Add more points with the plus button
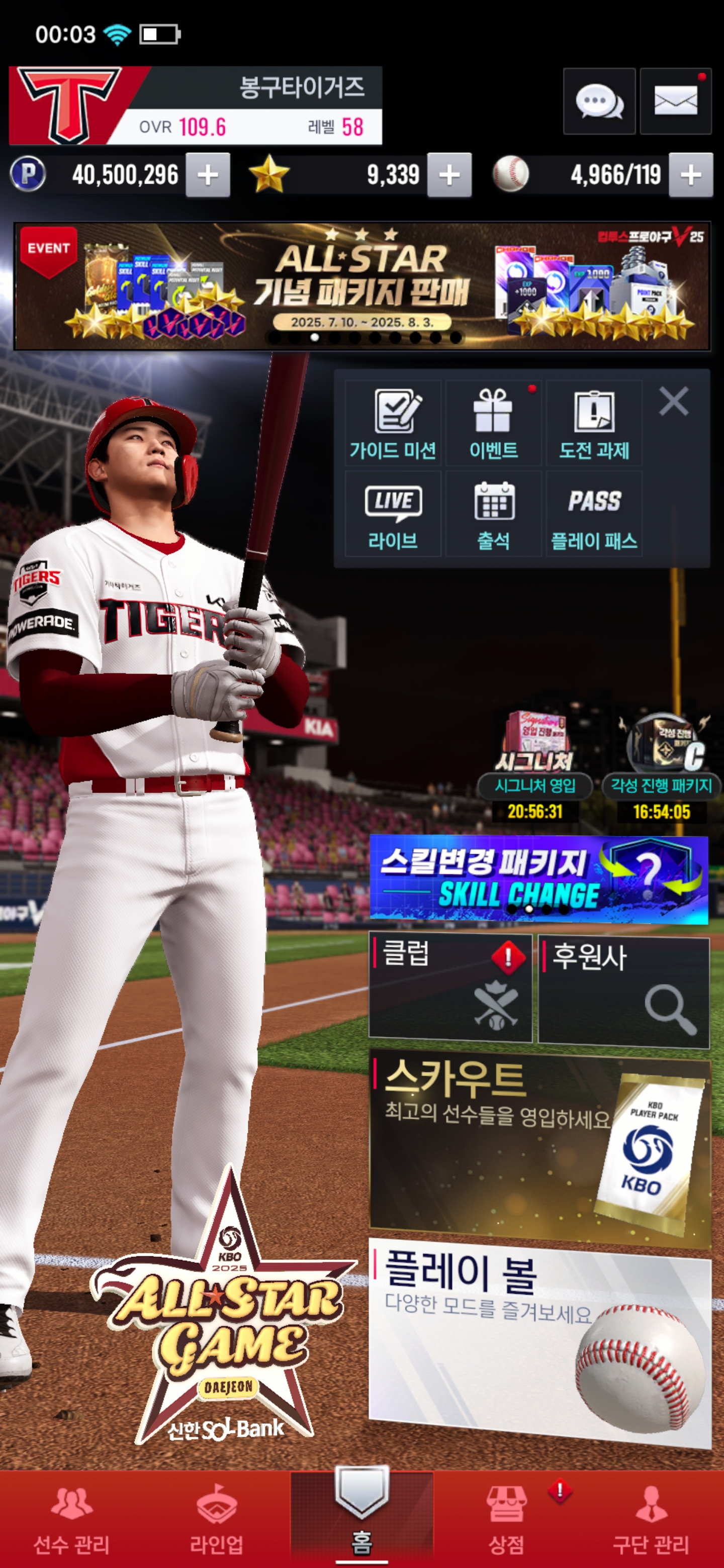 click(208, 175)
